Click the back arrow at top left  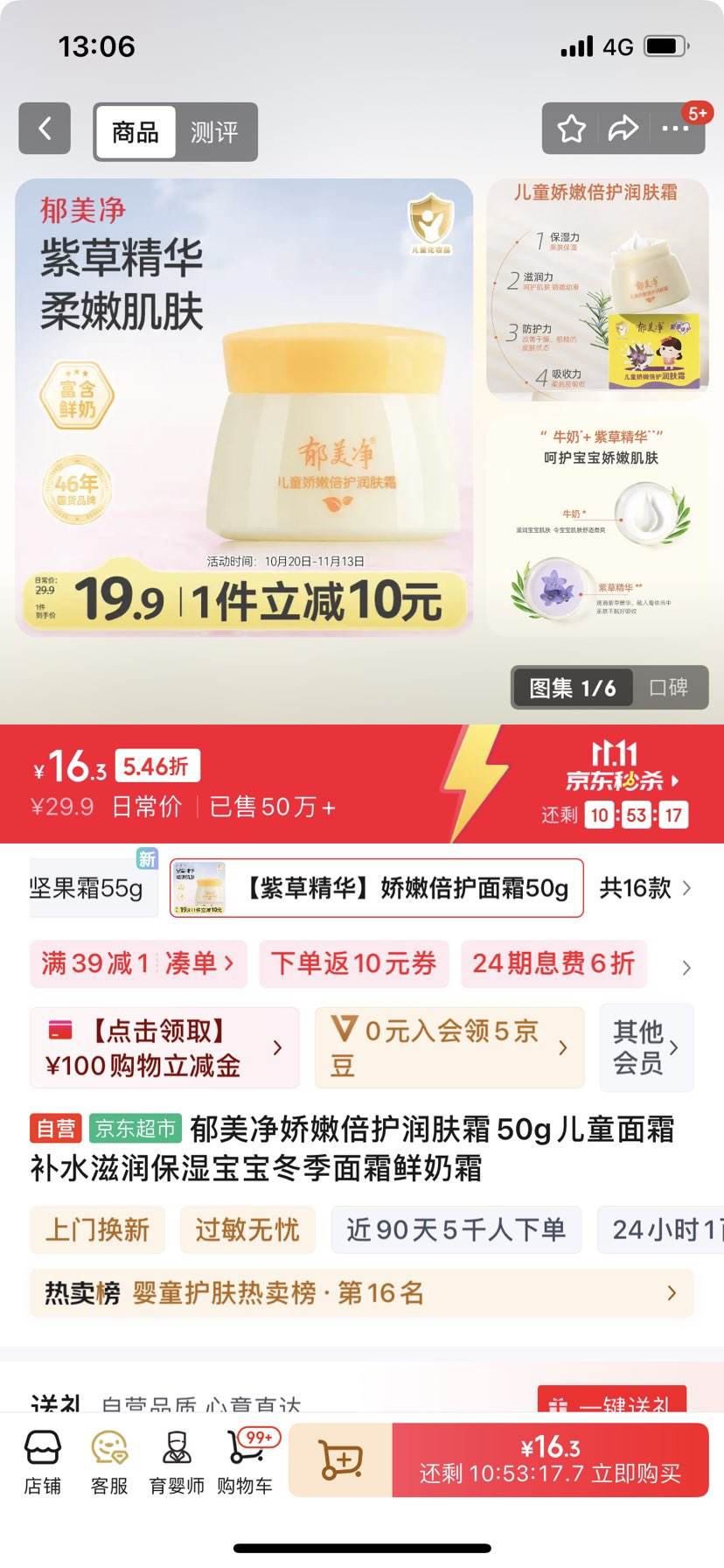click(x=45, y=129)
